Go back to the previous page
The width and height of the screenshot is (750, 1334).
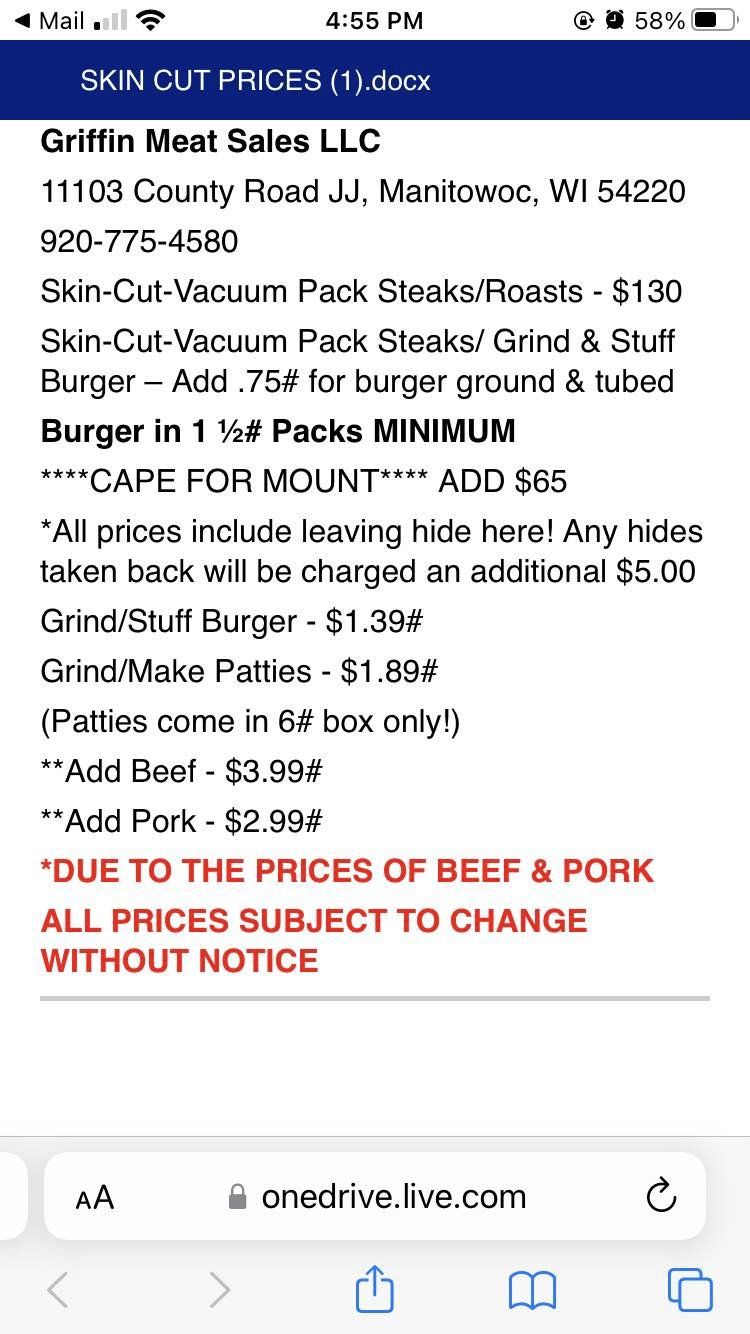pos(58,1289)
